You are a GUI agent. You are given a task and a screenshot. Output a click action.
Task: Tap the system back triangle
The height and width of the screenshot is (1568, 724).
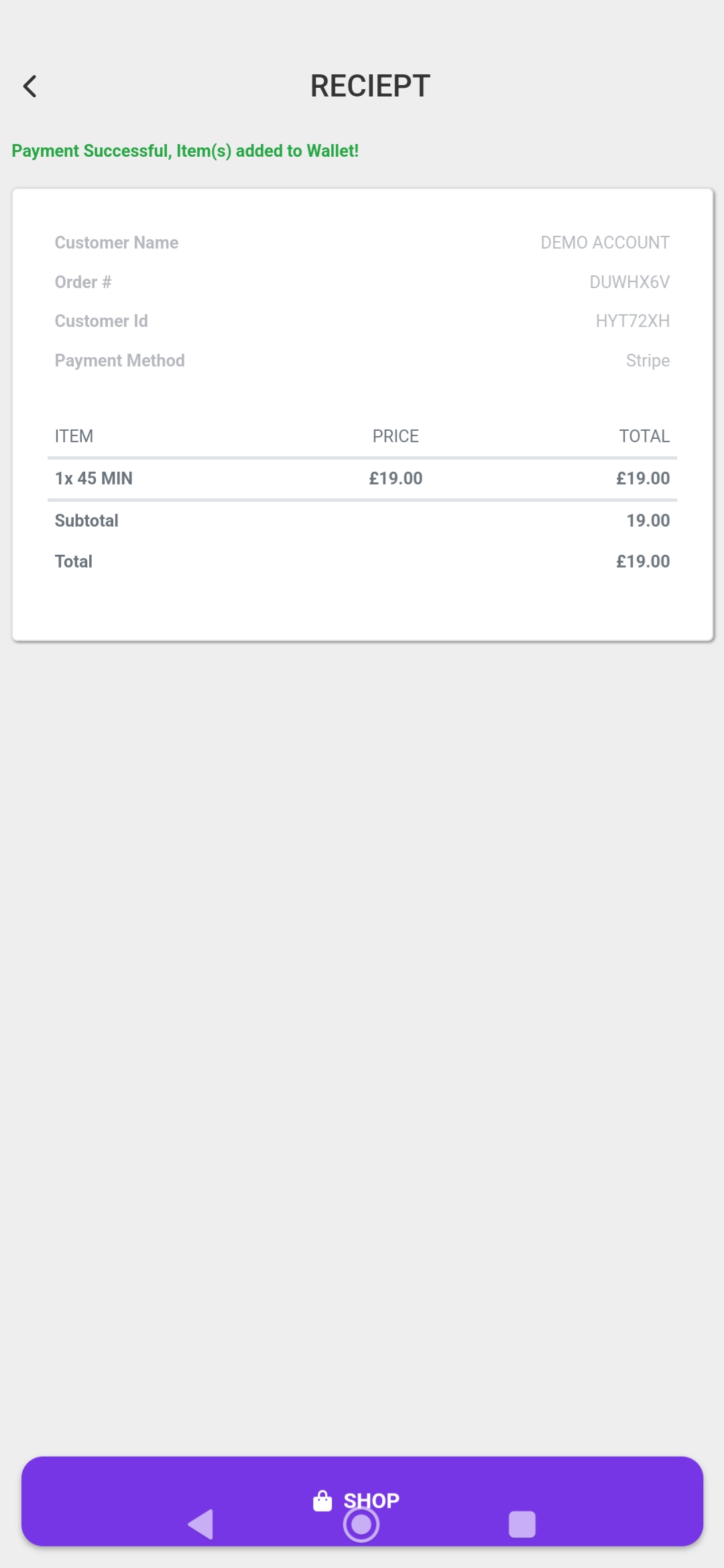(200, 1524)
